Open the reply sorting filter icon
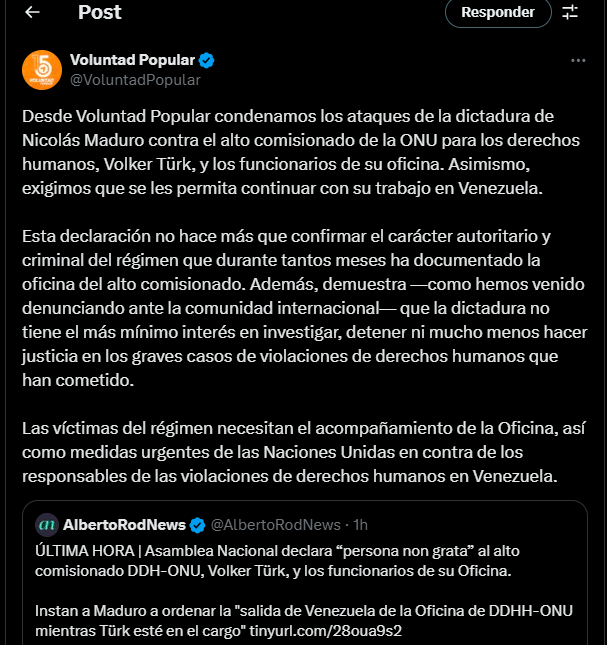 [570, 13]
